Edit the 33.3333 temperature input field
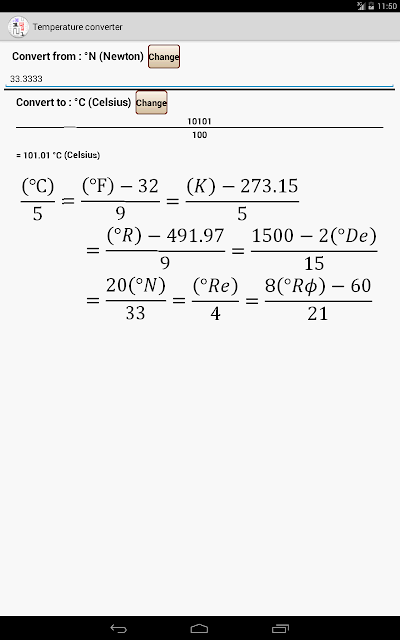This screenshot has height=640, width=400. 199,79
